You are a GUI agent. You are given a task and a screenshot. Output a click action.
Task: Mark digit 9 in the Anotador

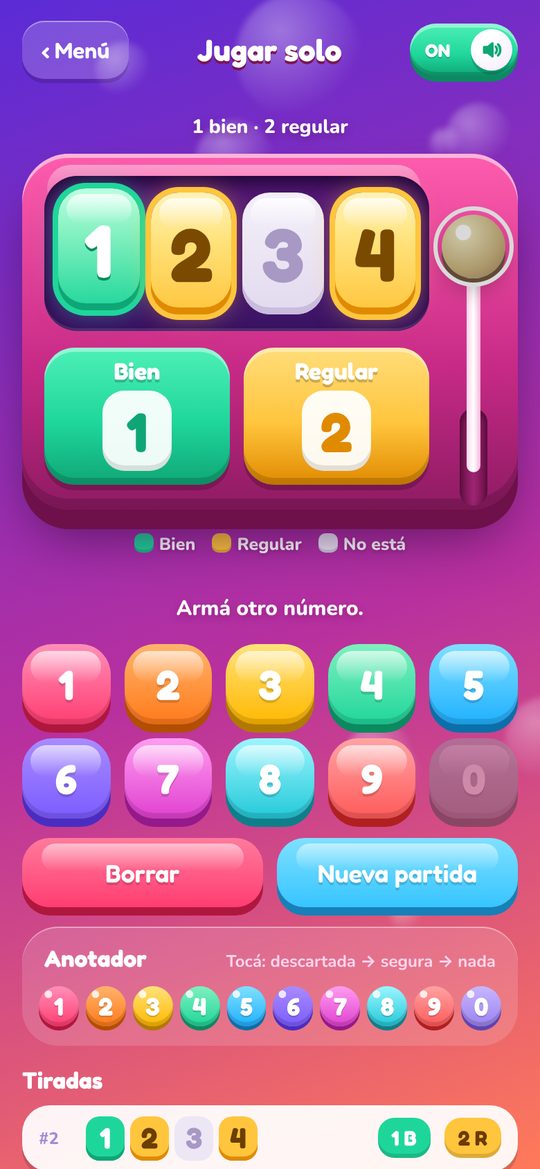[x=434, y=1008]
